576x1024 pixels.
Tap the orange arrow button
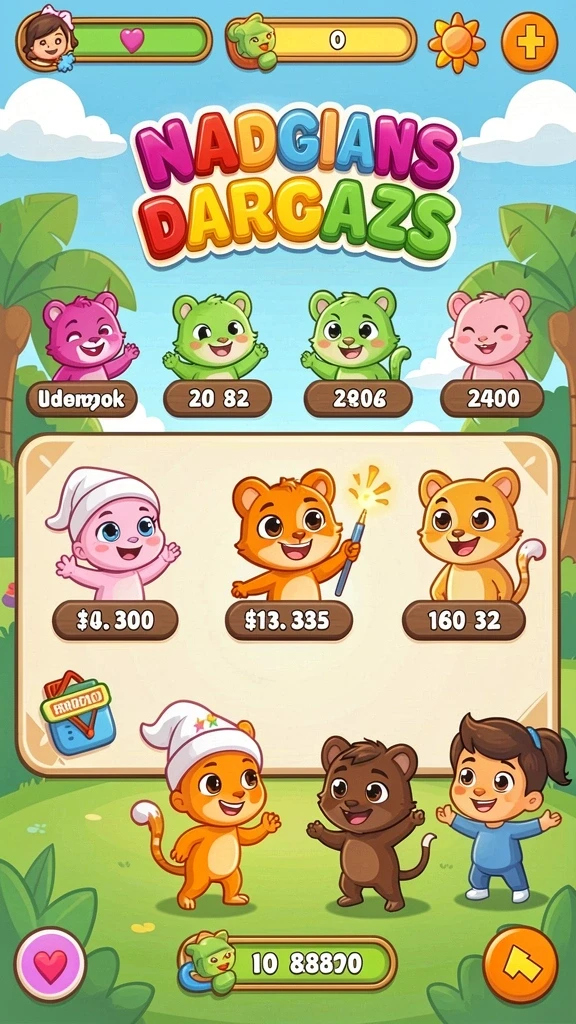(520, 965)
